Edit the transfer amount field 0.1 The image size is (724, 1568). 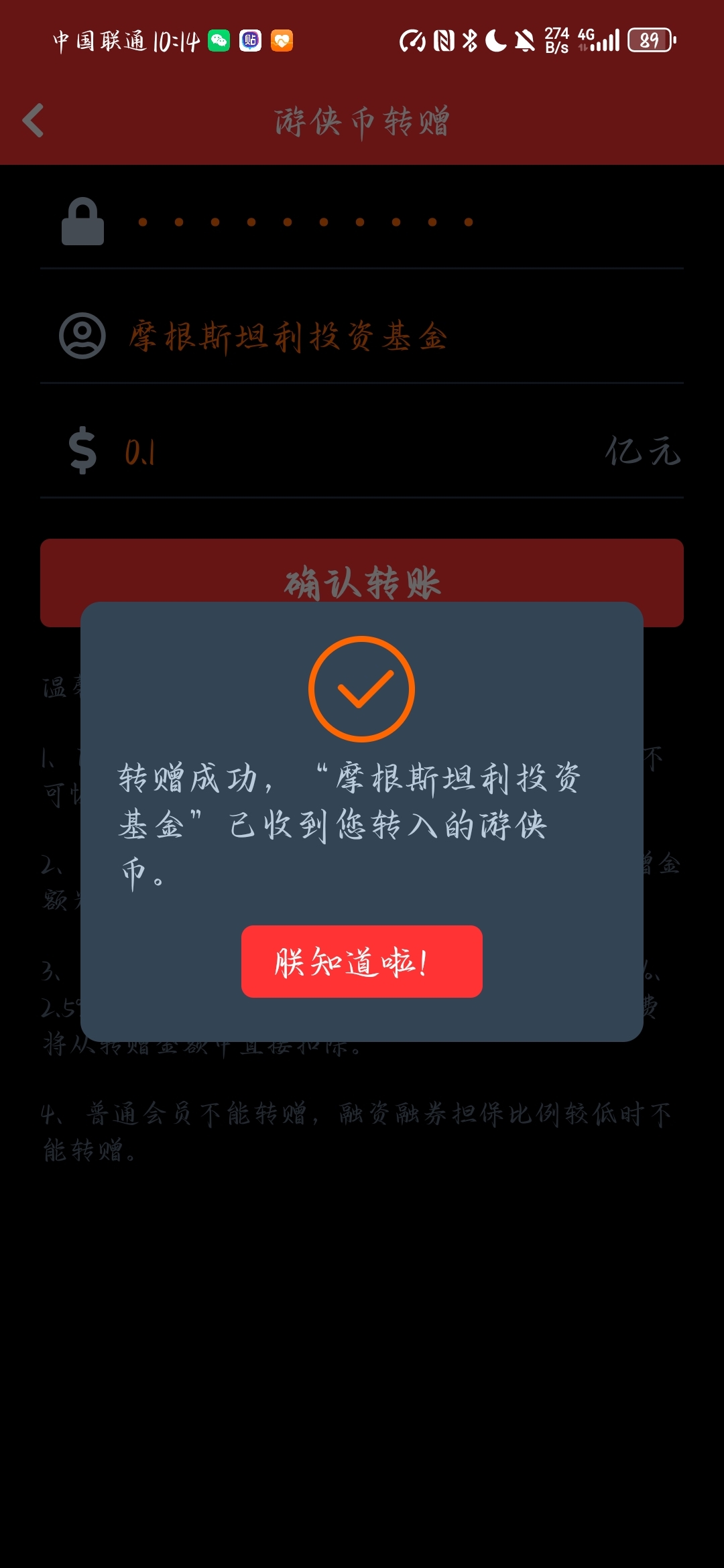362,450
